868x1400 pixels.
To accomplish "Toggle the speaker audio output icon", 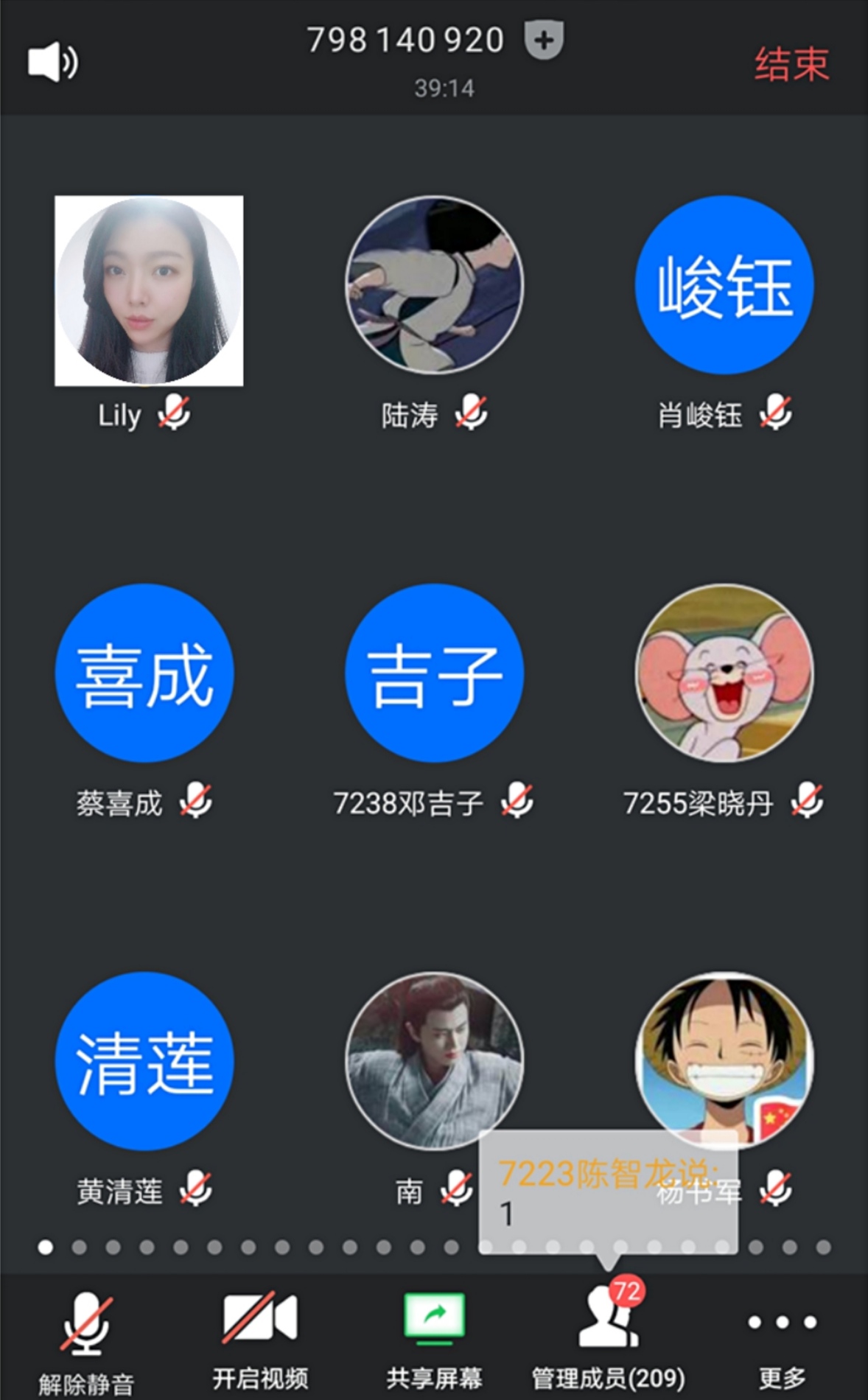I will (53, 62).
